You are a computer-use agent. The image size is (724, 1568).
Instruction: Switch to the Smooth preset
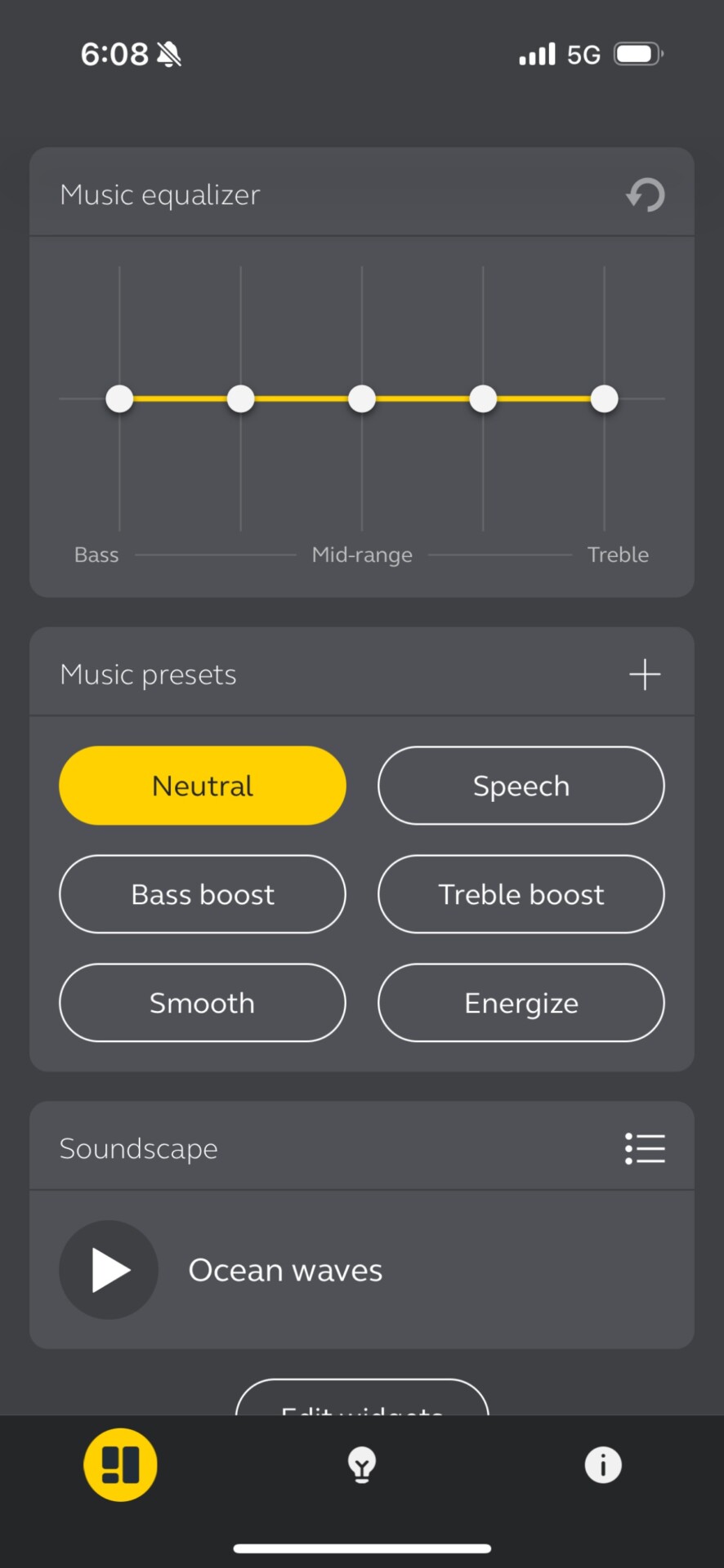(203, 1003)
